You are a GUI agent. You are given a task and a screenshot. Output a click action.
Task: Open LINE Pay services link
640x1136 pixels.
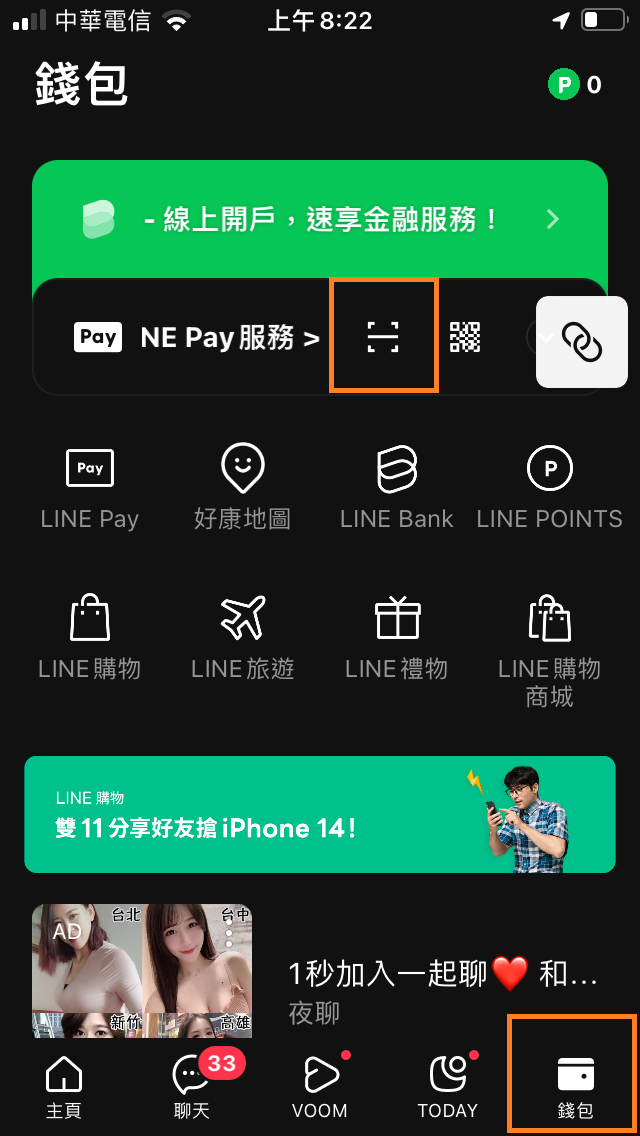pyautogui.click(x=198, y=338)
